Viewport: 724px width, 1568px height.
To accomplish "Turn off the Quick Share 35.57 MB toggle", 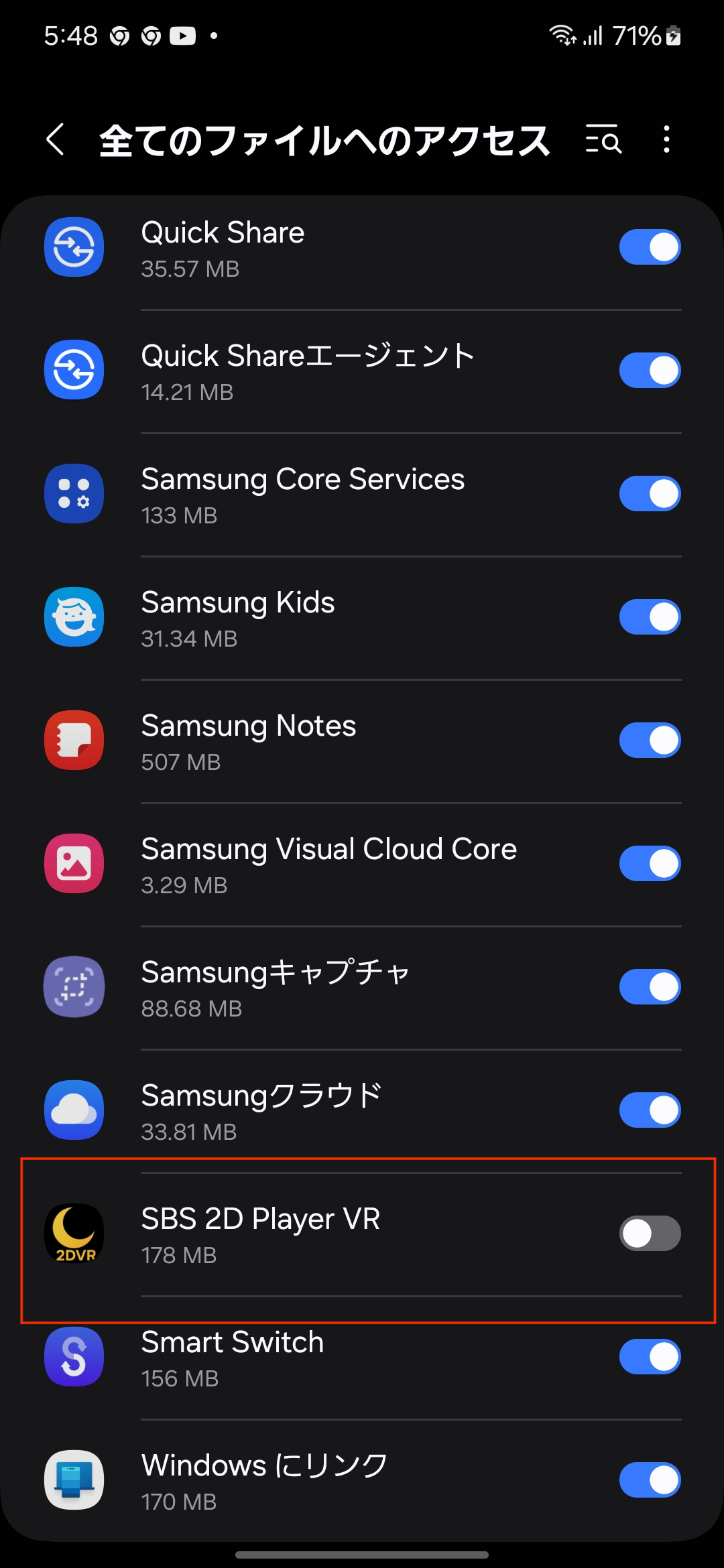I will pyautogui.click(x=650, y=247).
